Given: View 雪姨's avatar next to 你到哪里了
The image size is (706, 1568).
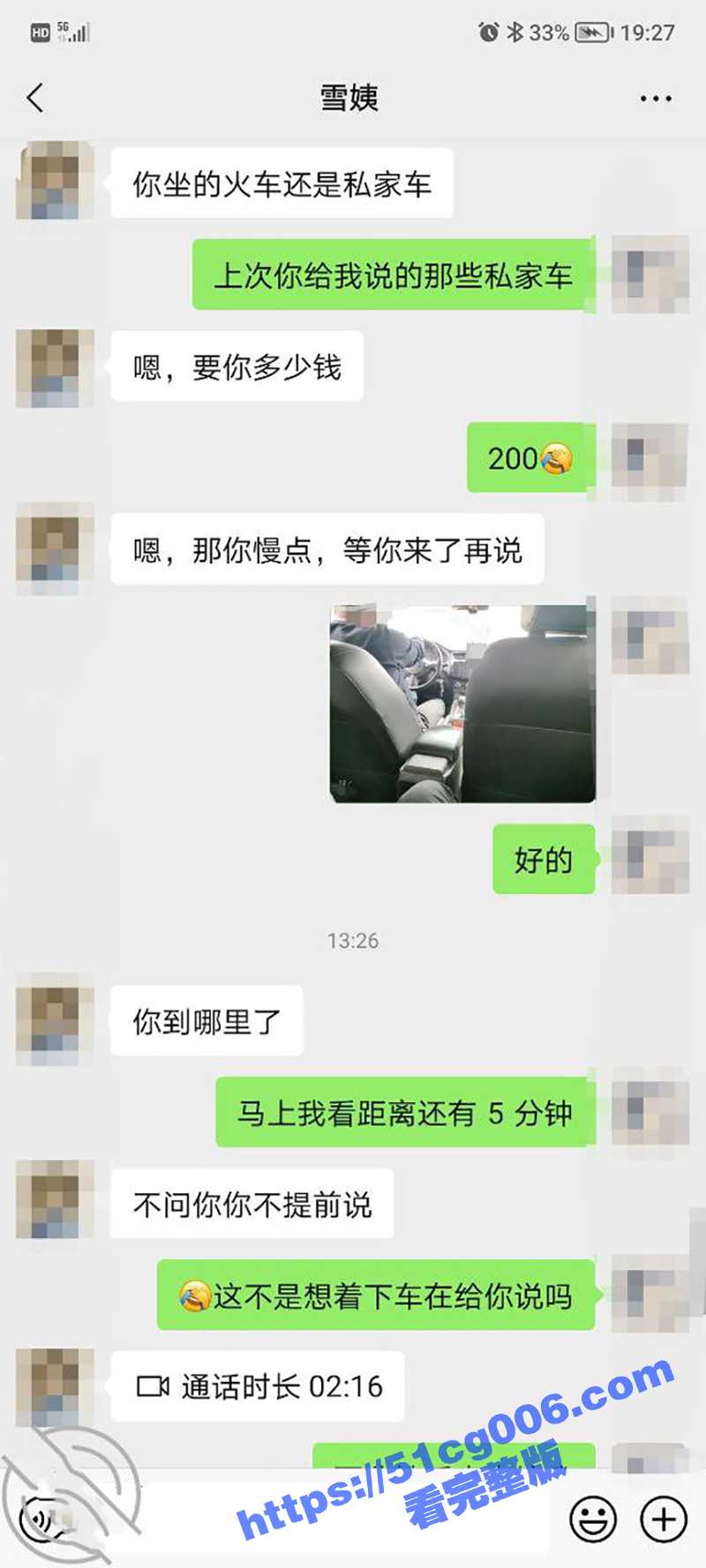Looking at the screenshot, I should point(55,1019).
